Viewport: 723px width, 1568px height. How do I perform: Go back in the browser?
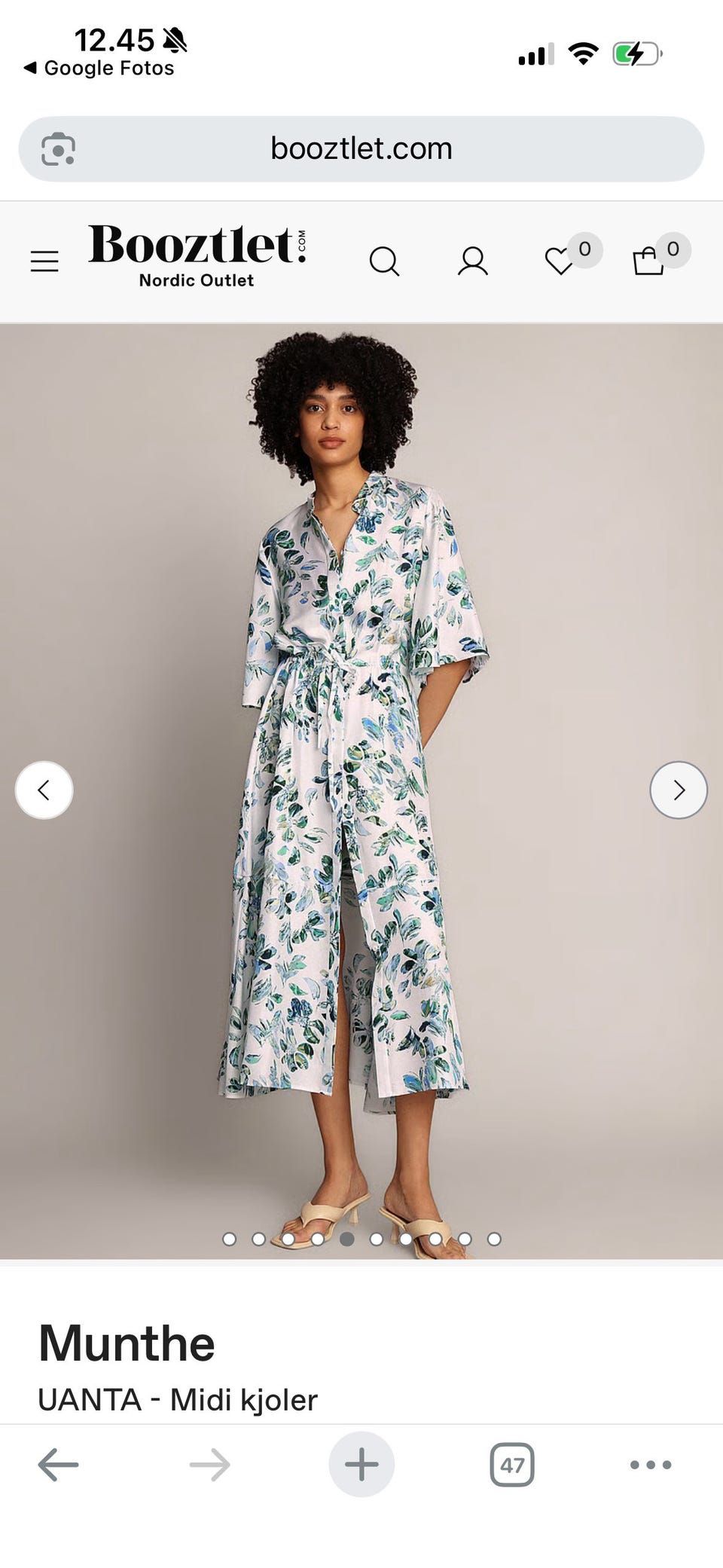[x=58, y=1465]
